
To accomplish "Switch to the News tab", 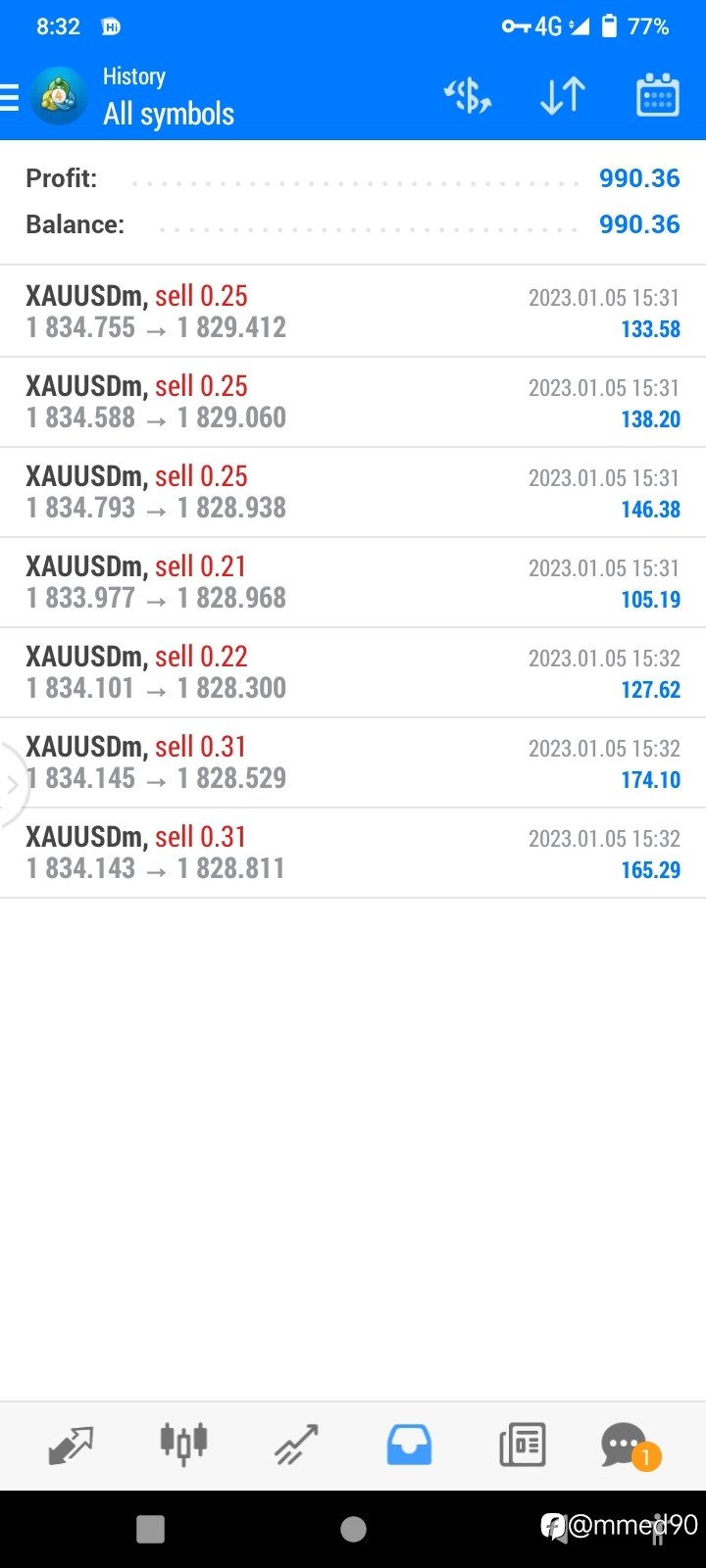I will point(522,1445).
